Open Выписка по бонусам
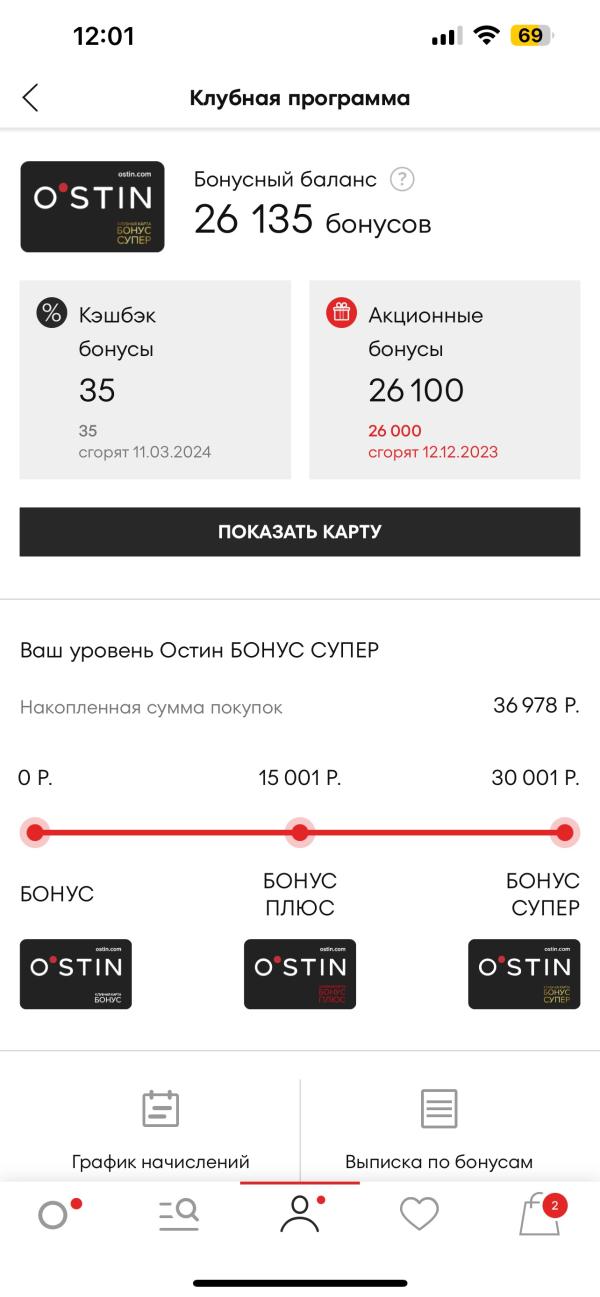 pos(439,1130)
